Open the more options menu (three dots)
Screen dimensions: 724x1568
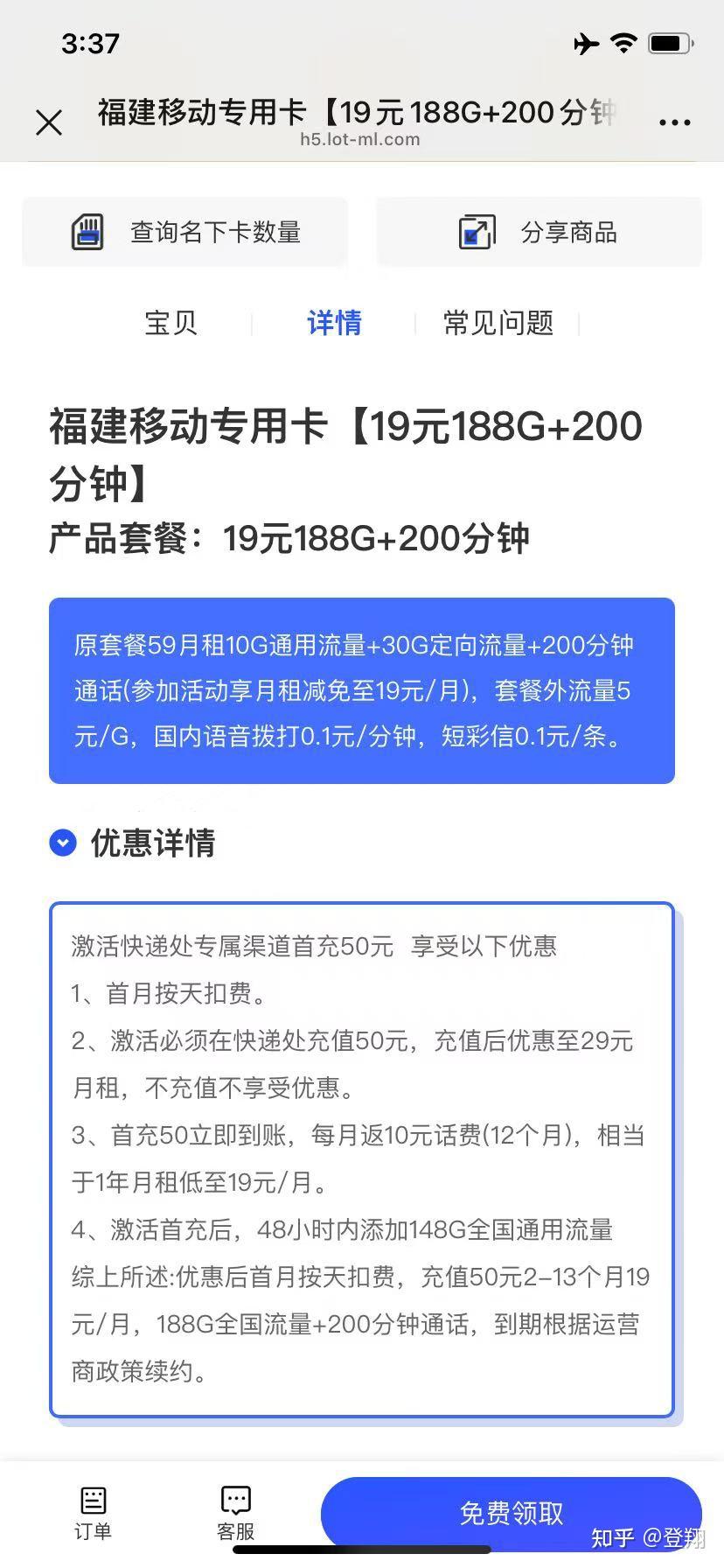[x=674, y=122]
